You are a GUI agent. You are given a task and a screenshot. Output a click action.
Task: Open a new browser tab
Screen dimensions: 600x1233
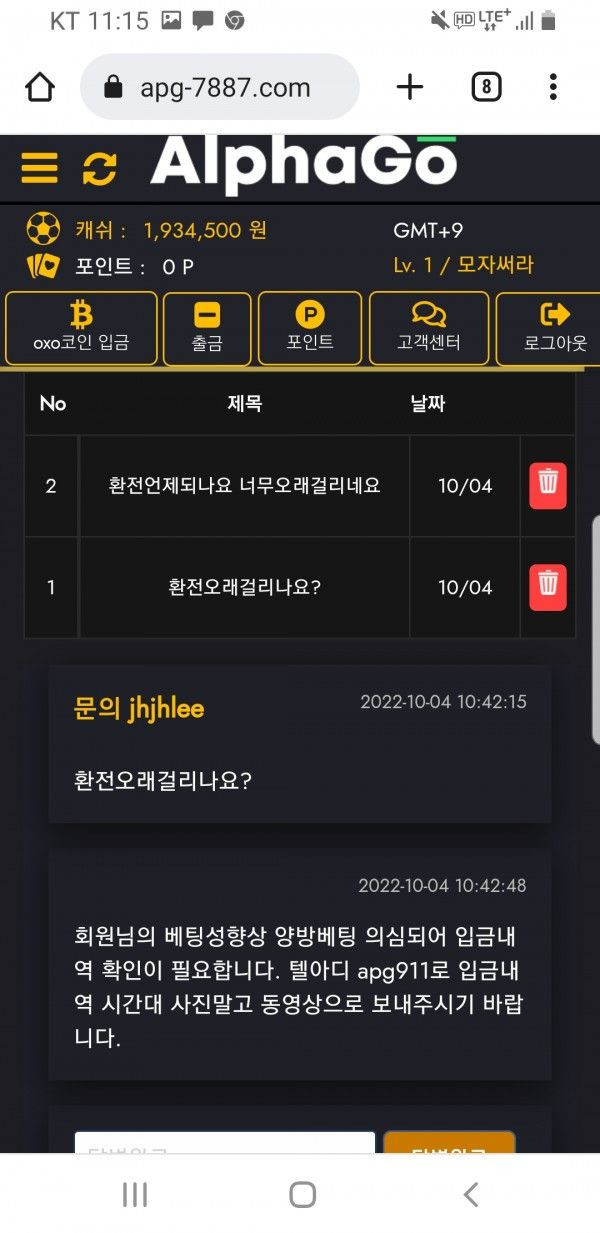tap(410, 88)
